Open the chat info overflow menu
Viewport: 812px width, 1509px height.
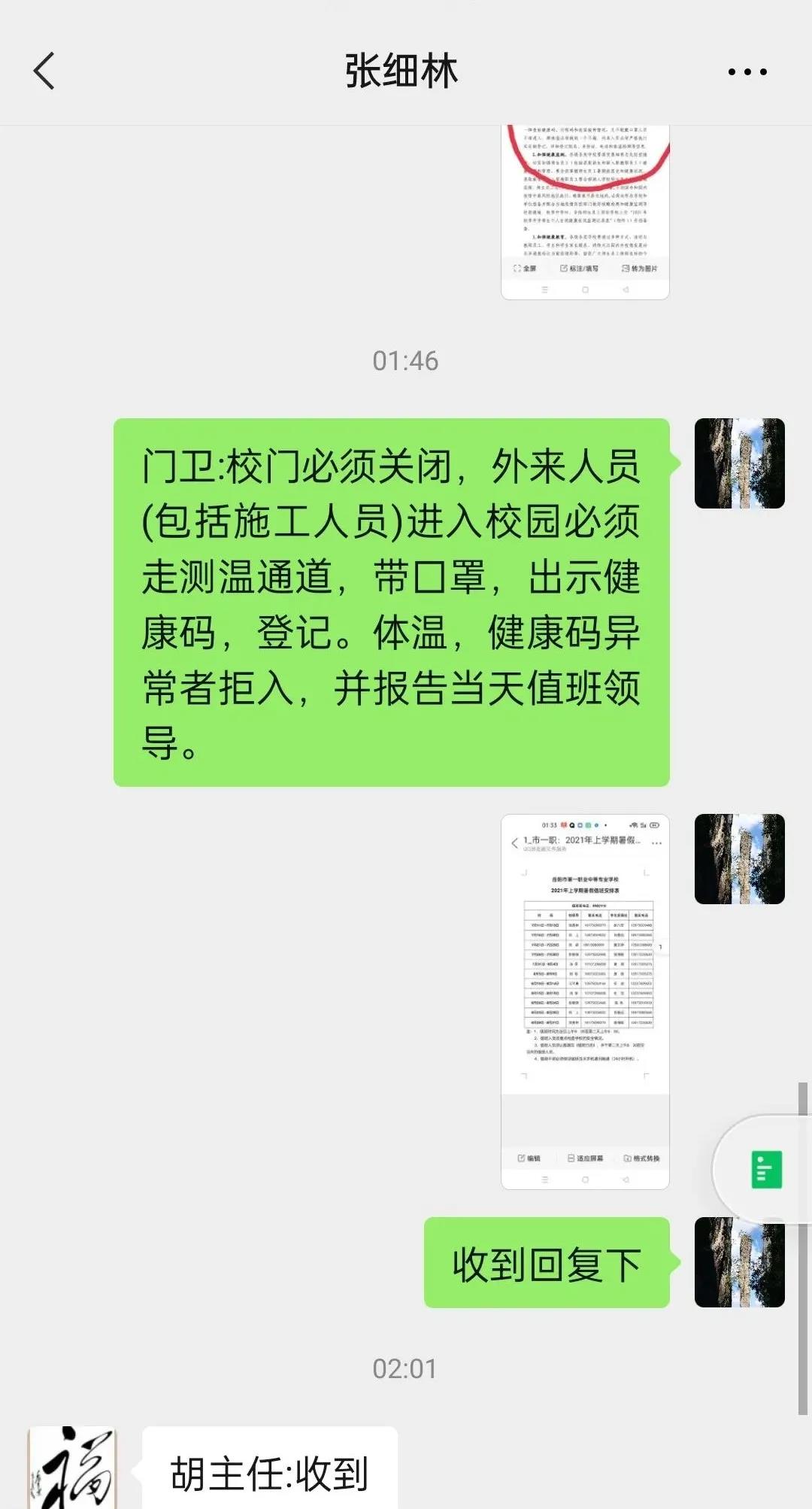(x=747, y=72)
